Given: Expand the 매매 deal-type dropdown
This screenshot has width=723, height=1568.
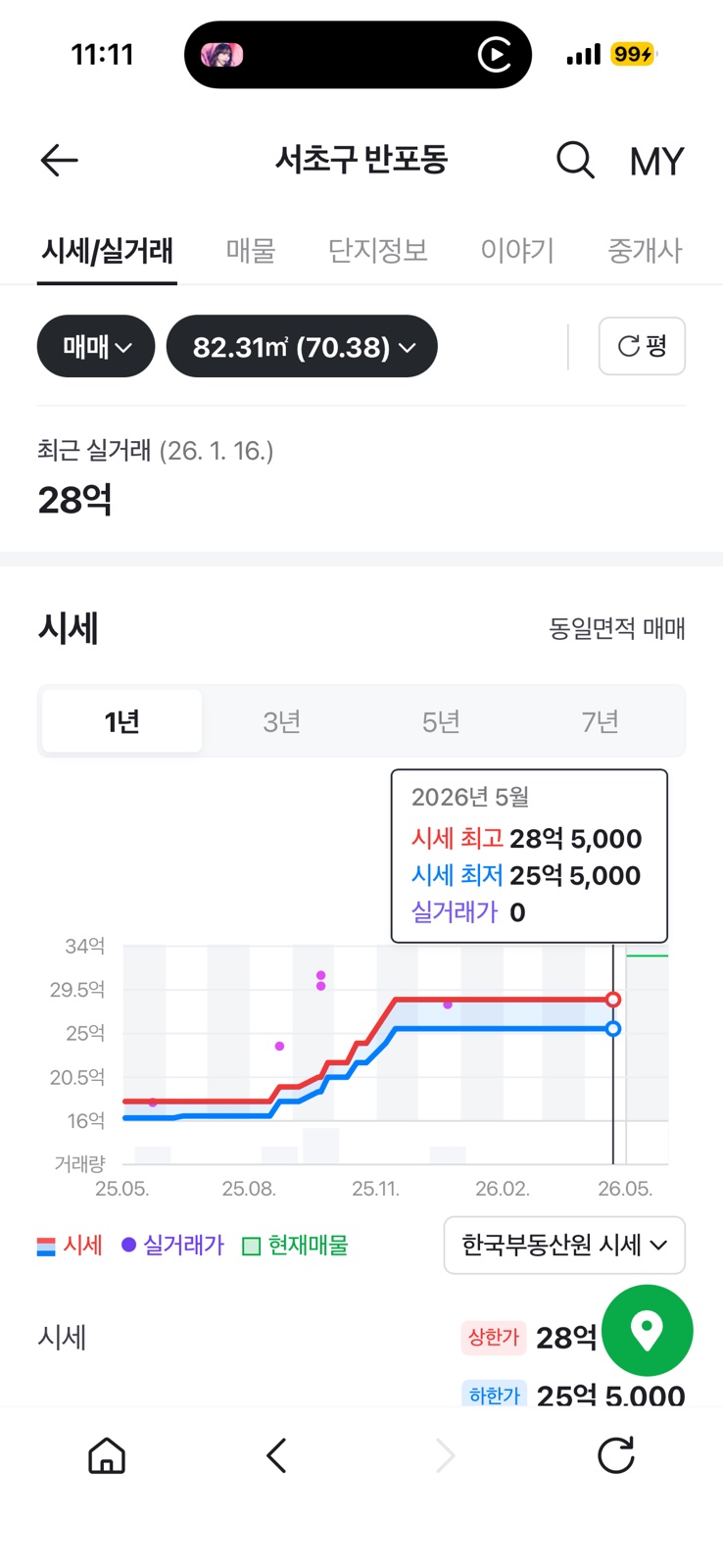Looking at the screenshot, I should coord(96,346).
